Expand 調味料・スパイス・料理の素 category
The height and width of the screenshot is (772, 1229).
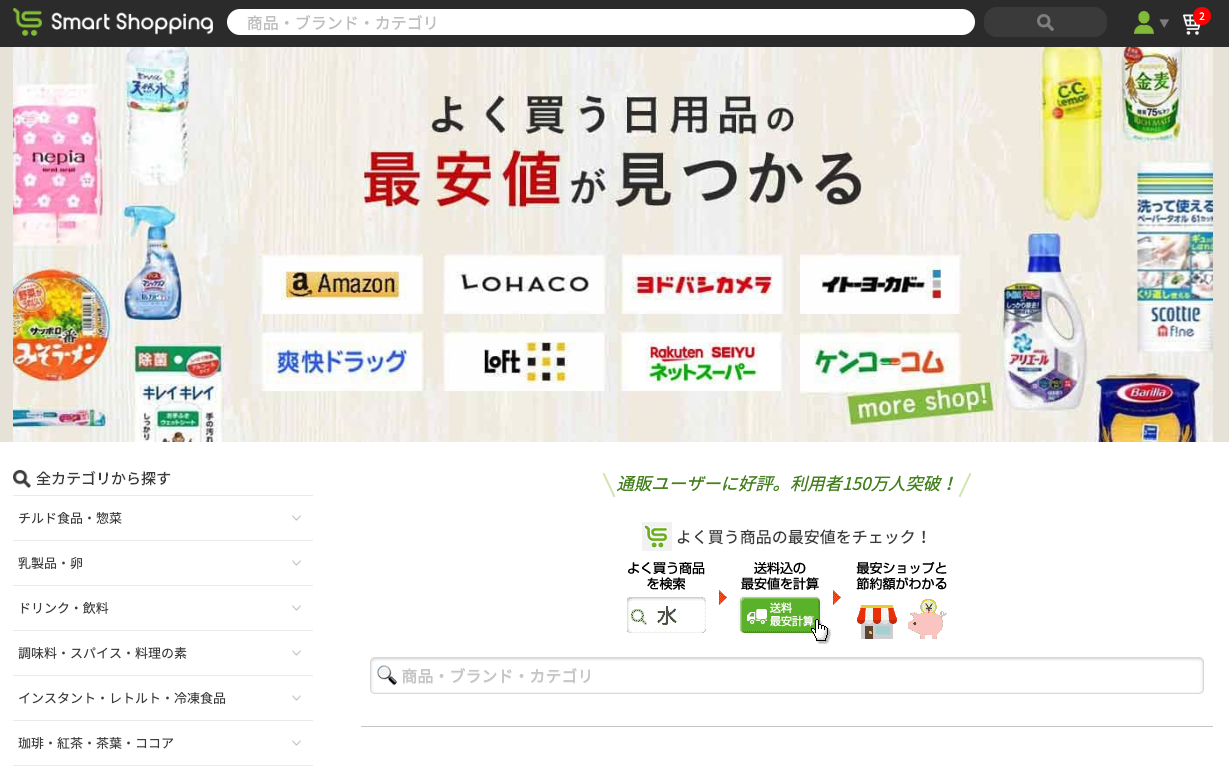pos(162,653)
